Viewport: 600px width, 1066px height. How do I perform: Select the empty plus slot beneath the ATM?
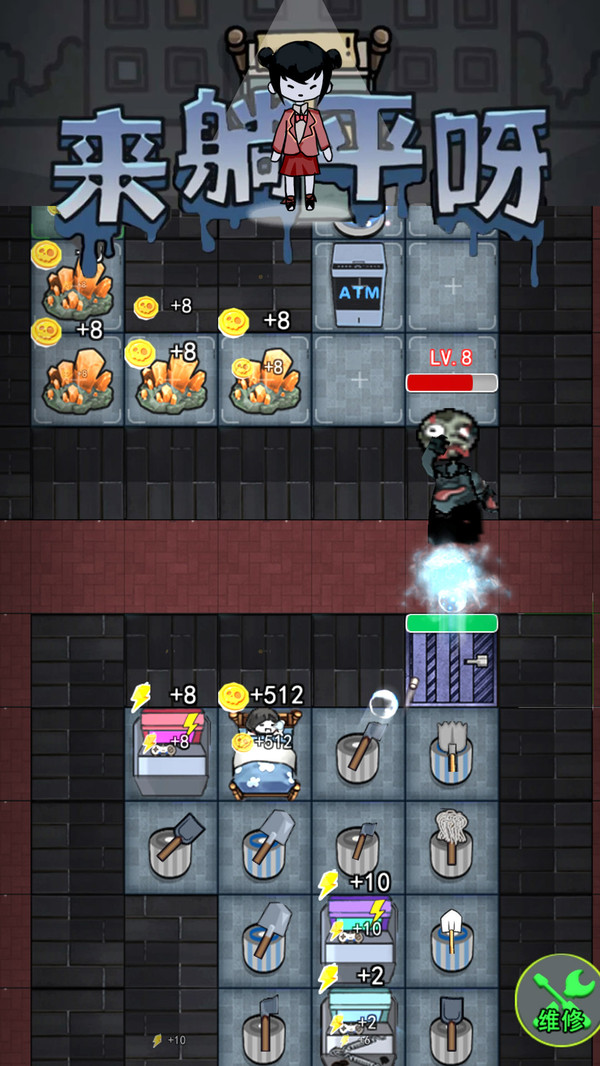(x=359, y=380)
